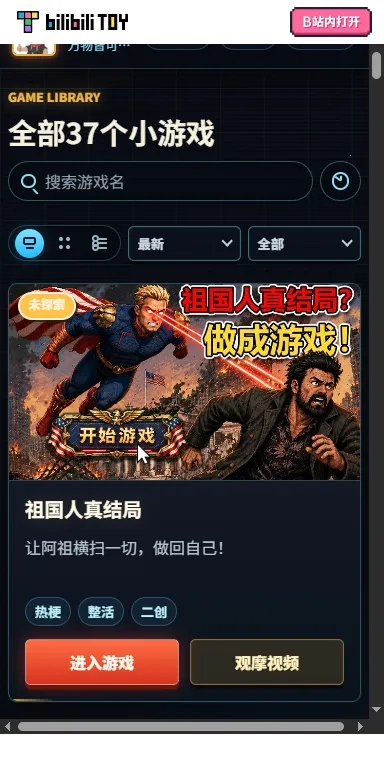This screenshot has width=384, height=778.
Task: Tap the round clock icon beside search
Action: [x=340, y=181]
